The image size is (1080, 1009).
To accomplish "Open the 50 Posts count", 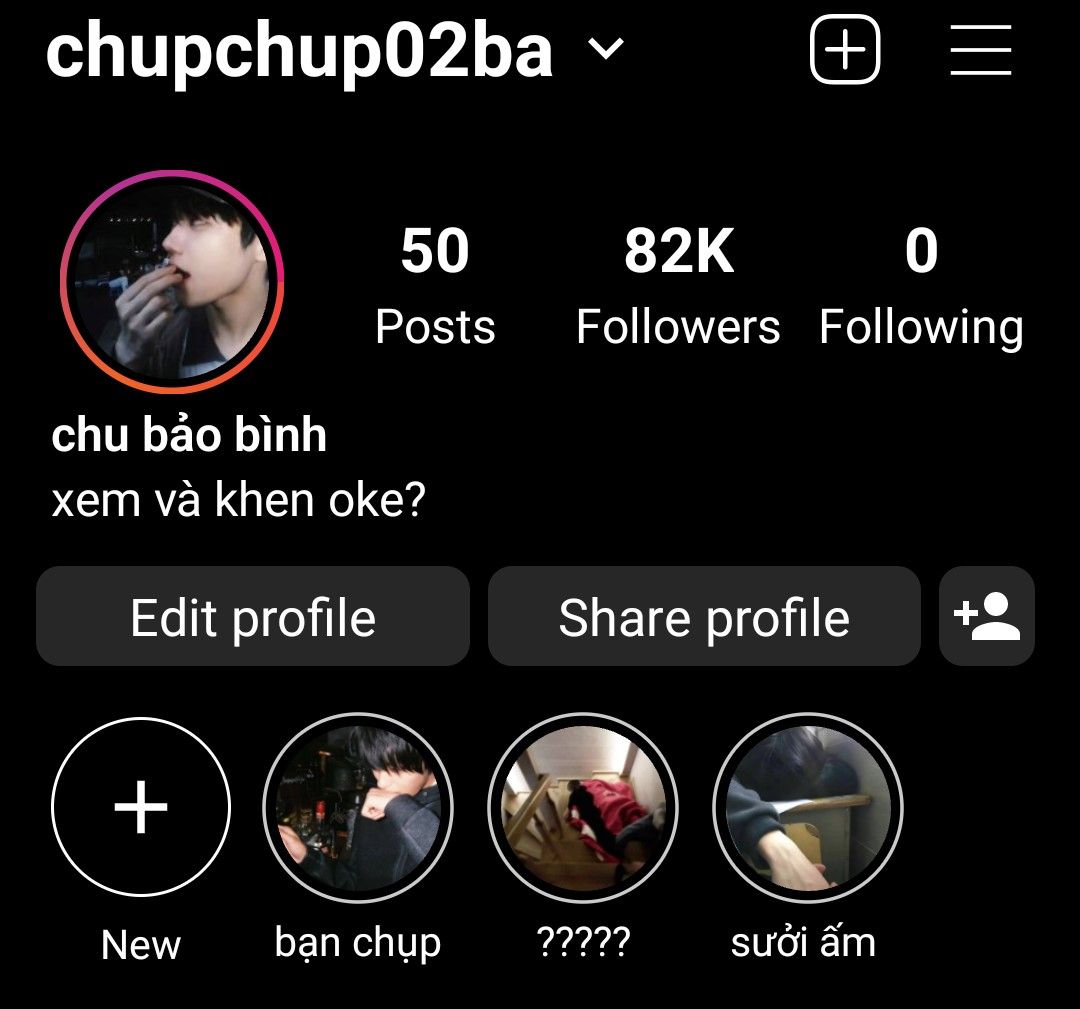I will [435, 283].
